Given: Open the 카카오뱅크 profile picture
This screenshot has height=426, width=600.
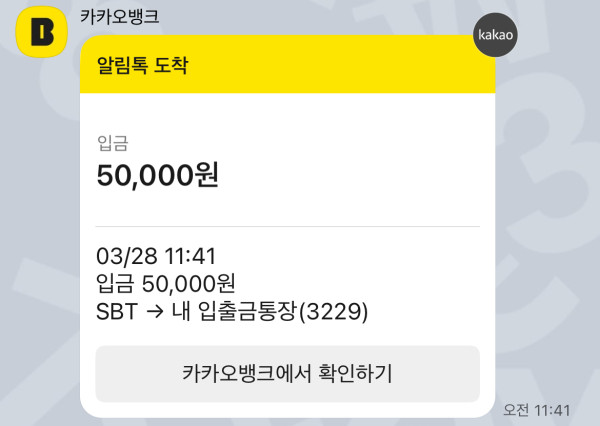Looking at the screenshot, I should tap(41, 32).
